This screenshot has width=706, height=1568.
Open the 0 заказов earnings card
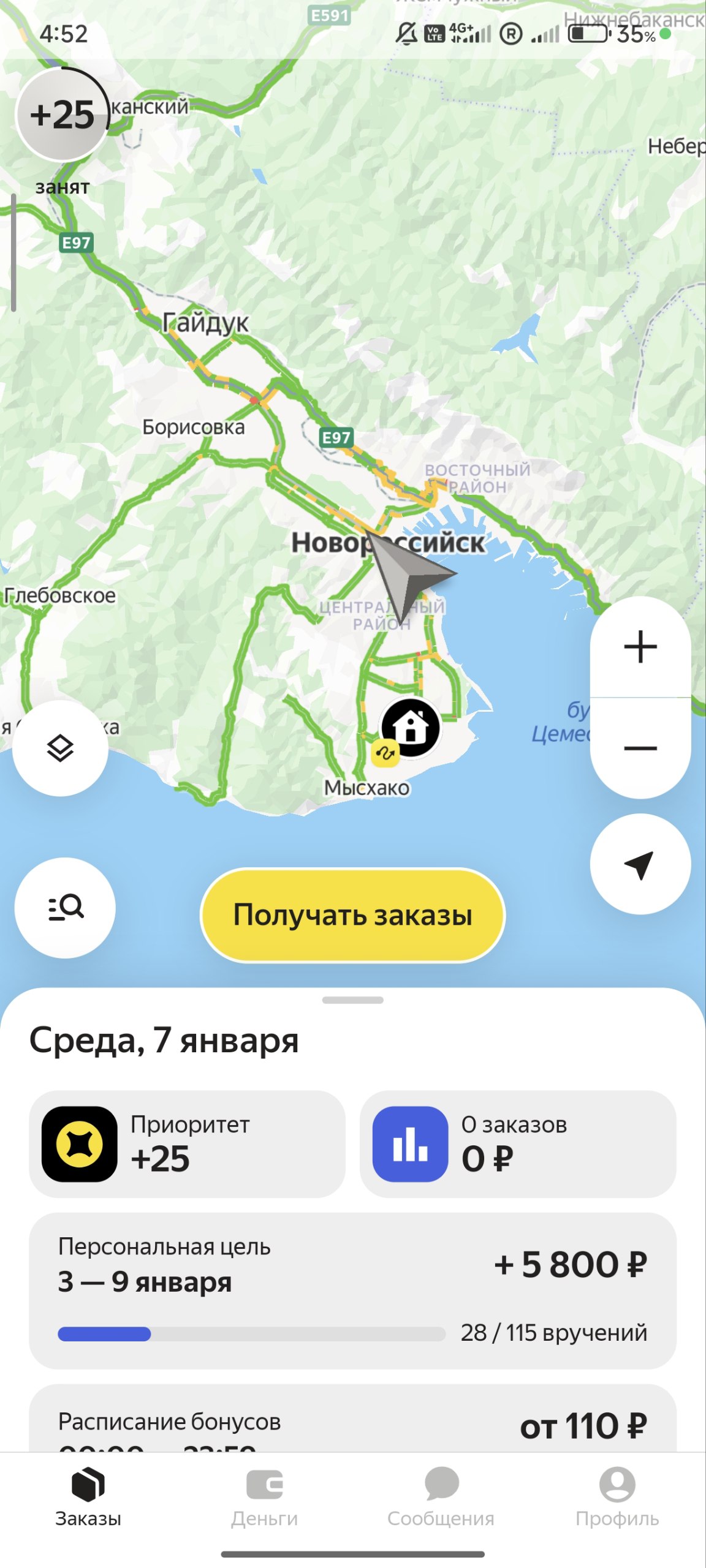tap(518, 1144)
